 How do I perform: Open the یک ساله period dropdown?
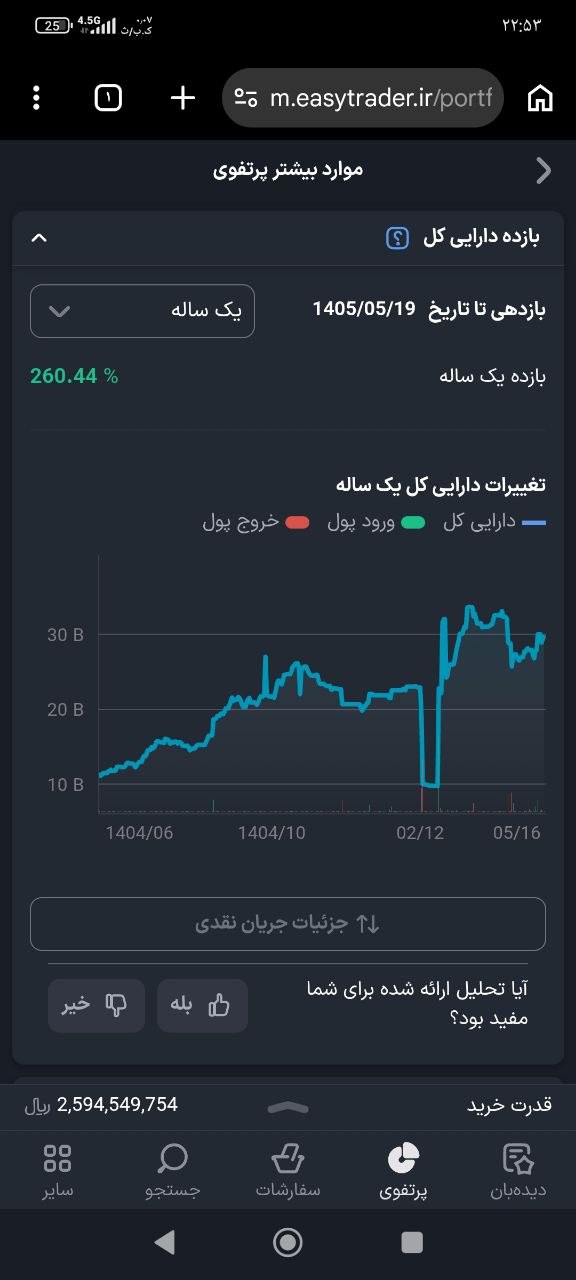coord(143,310)
